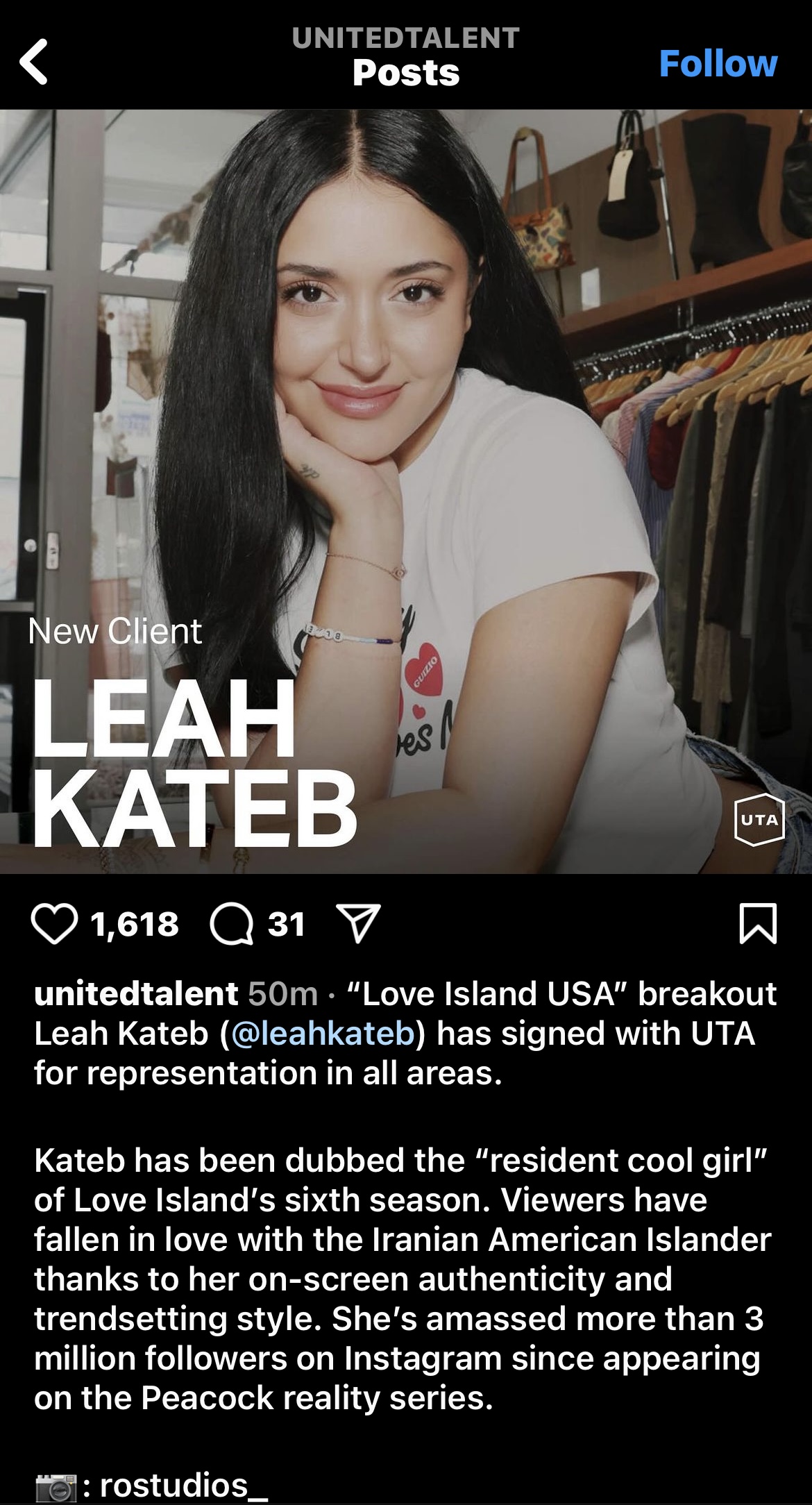Follow the unitedtalent account
This screenshot has width=812, height=1505.
pyautogui.click(x=718, y=64)
